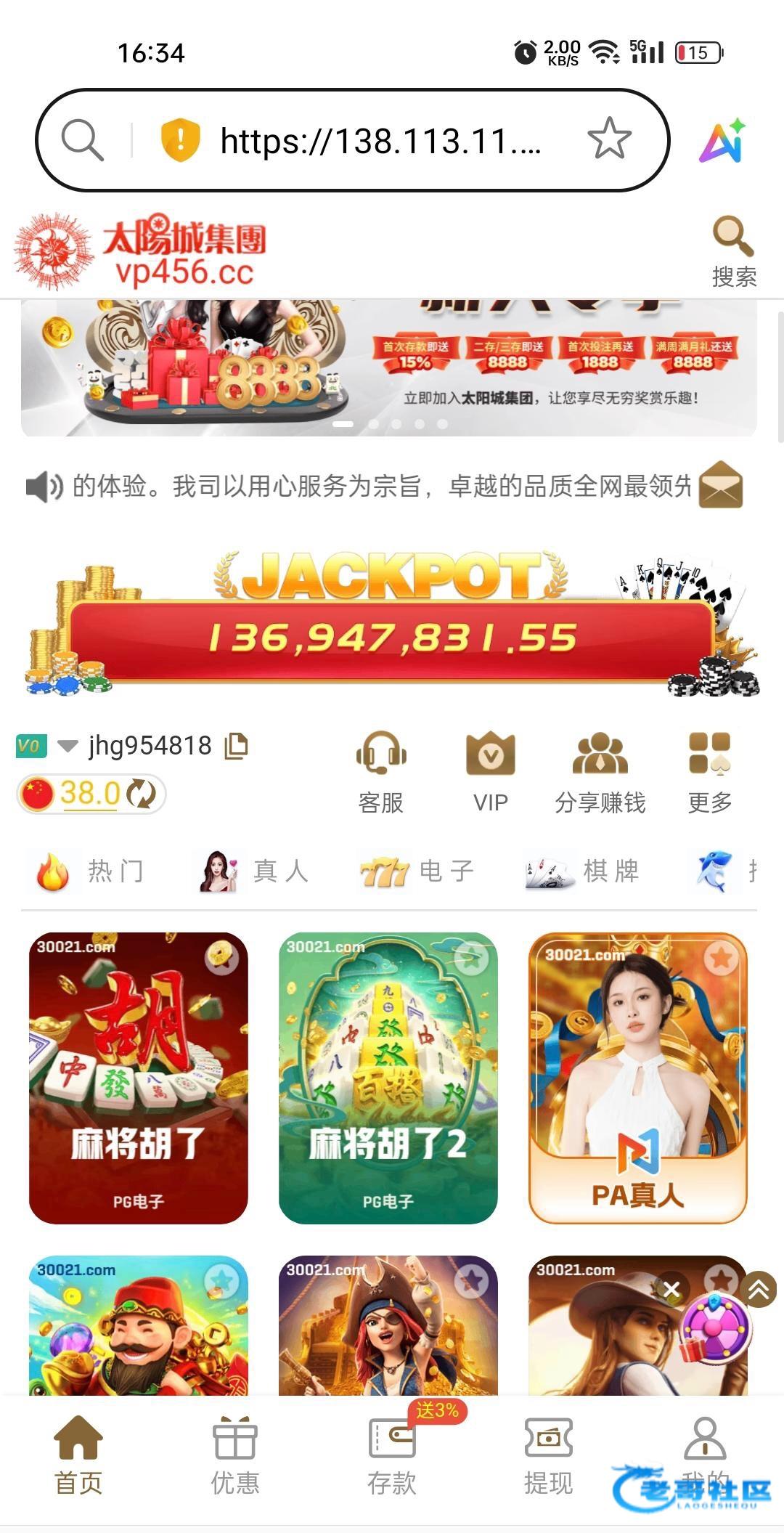This screenshot has width=784, height=1533.
Task: Open the browser AI assistant icon
Action: tap(722, 140)
